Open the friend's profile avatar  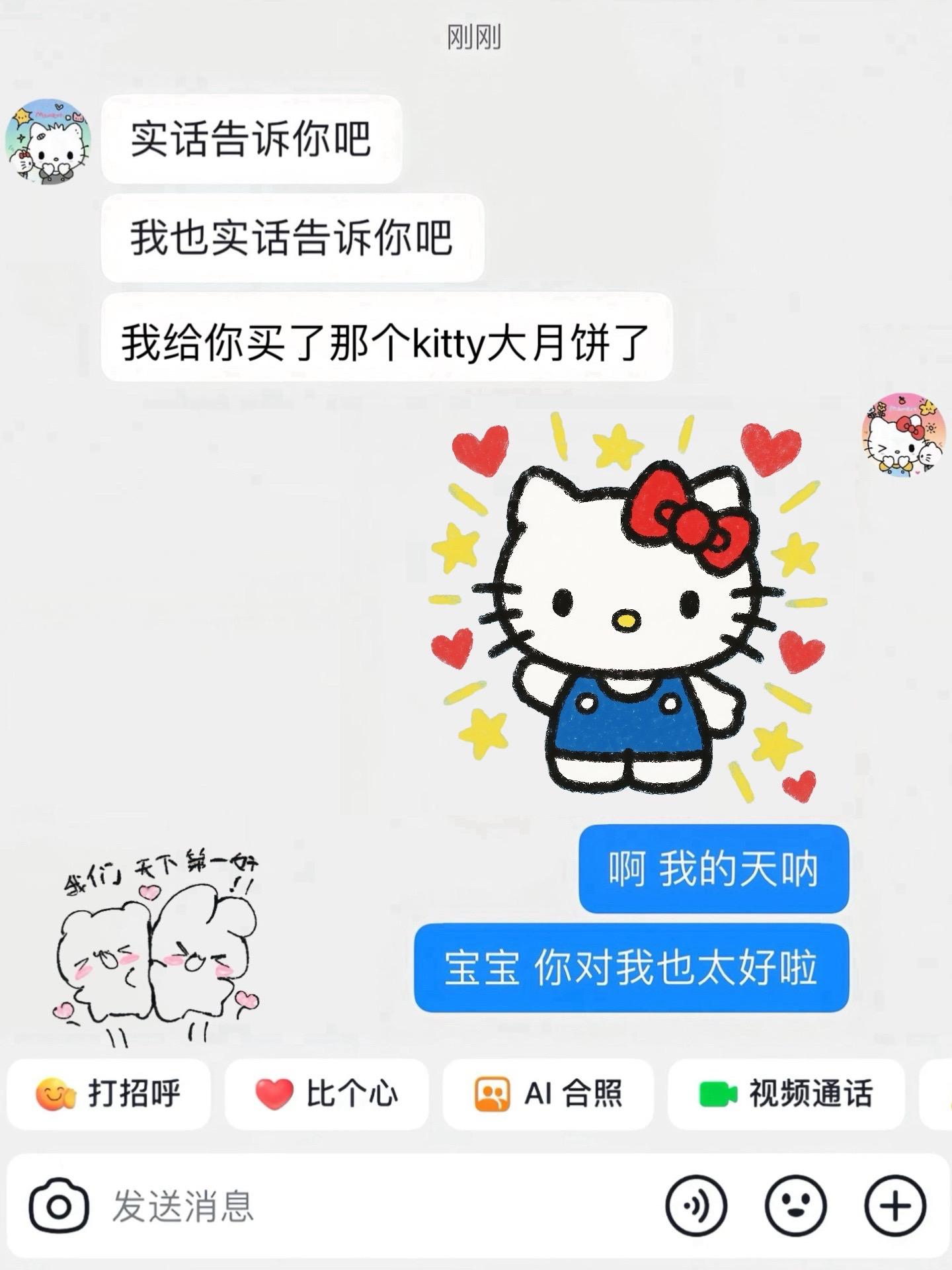(48, 142)
